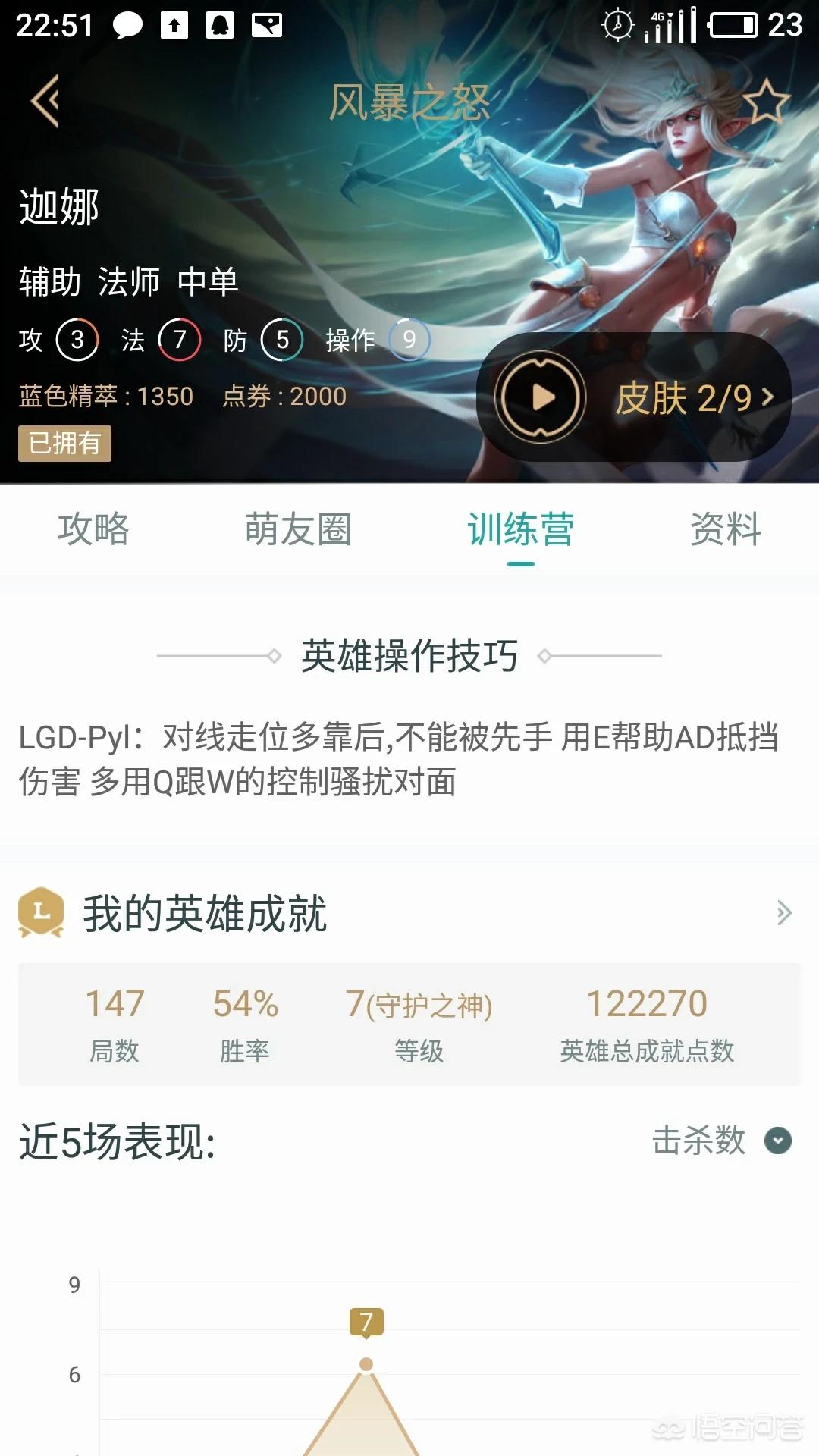Favorite this hero with the star icon

click(x=765, y=101)
